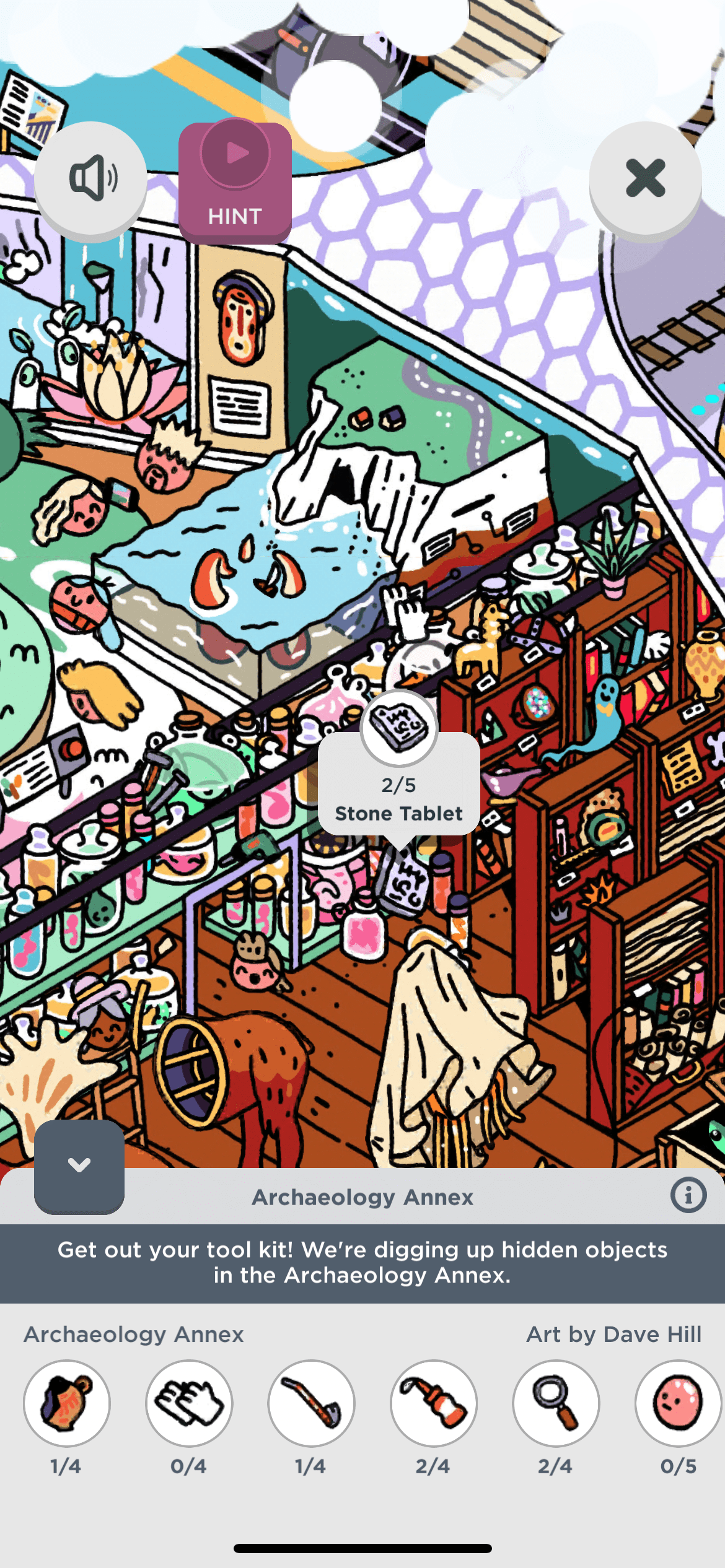
Task: Toggle the sound speaker button
Action: pyautogui.click(x=90, y=178)
